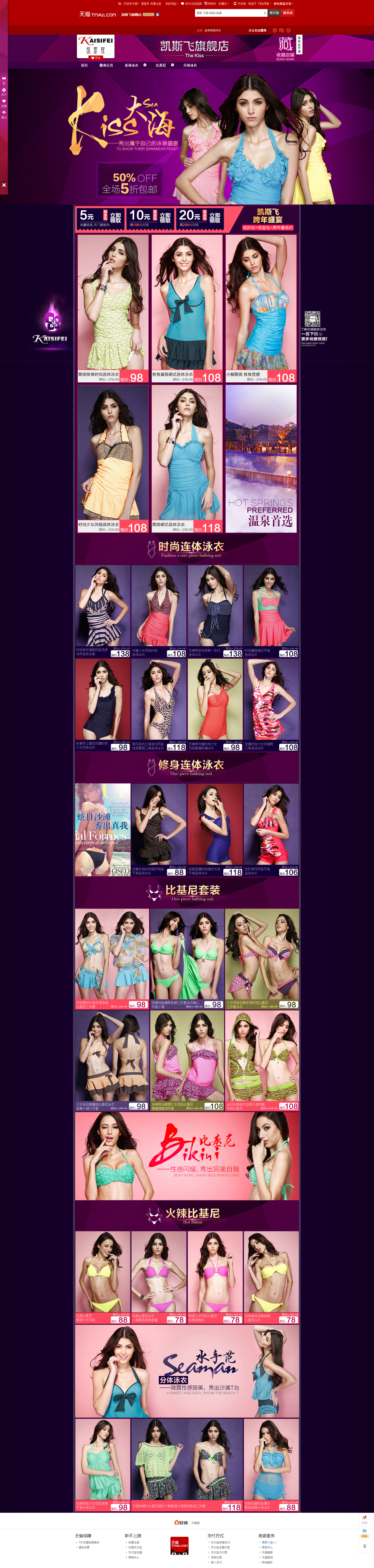Open the 修身蛋糕裙式连体泳衣 product priced 108

(187, 307)
